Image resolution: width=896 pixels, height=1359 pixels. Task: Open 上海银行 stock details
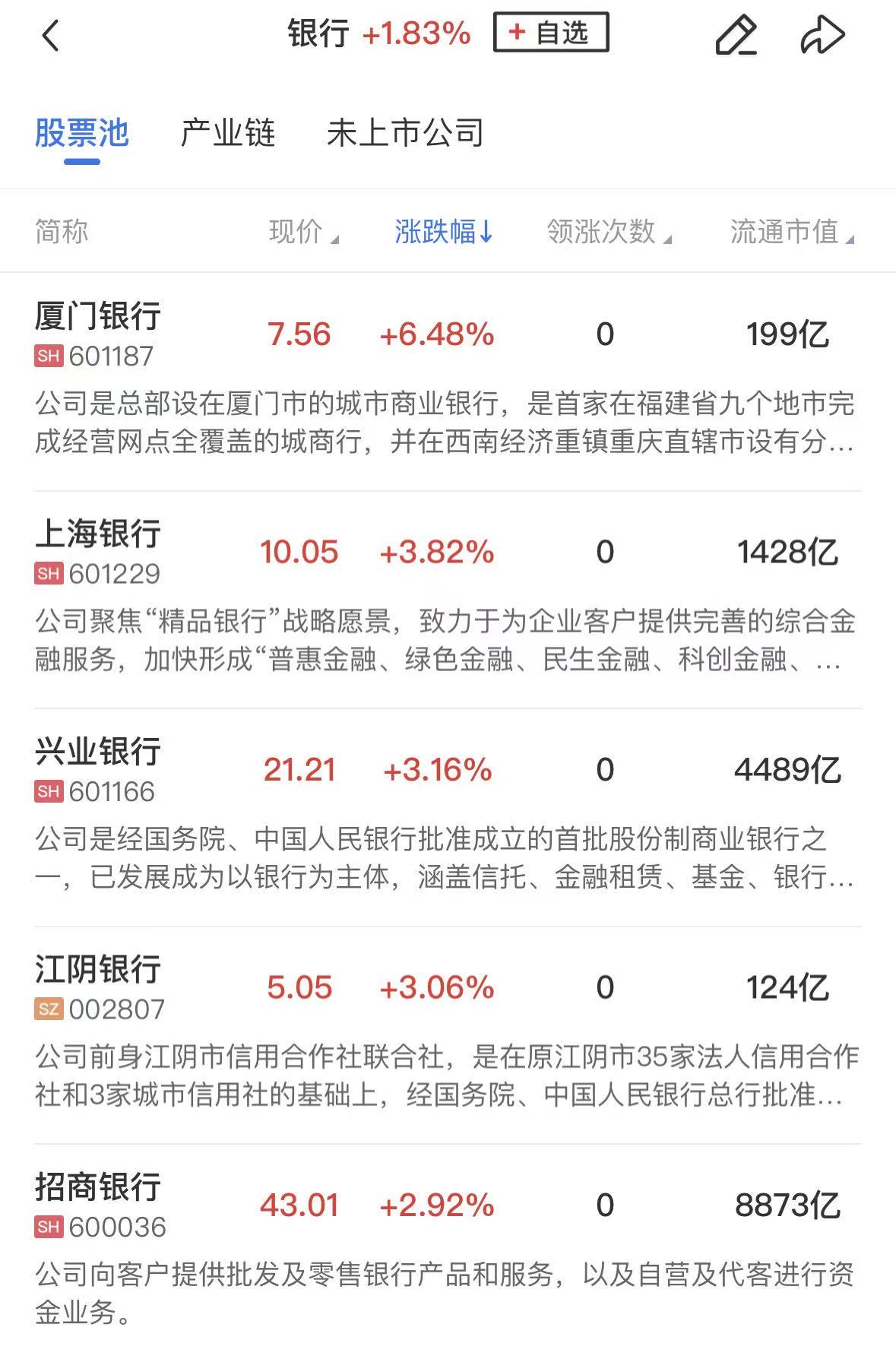tap(98, 534)
